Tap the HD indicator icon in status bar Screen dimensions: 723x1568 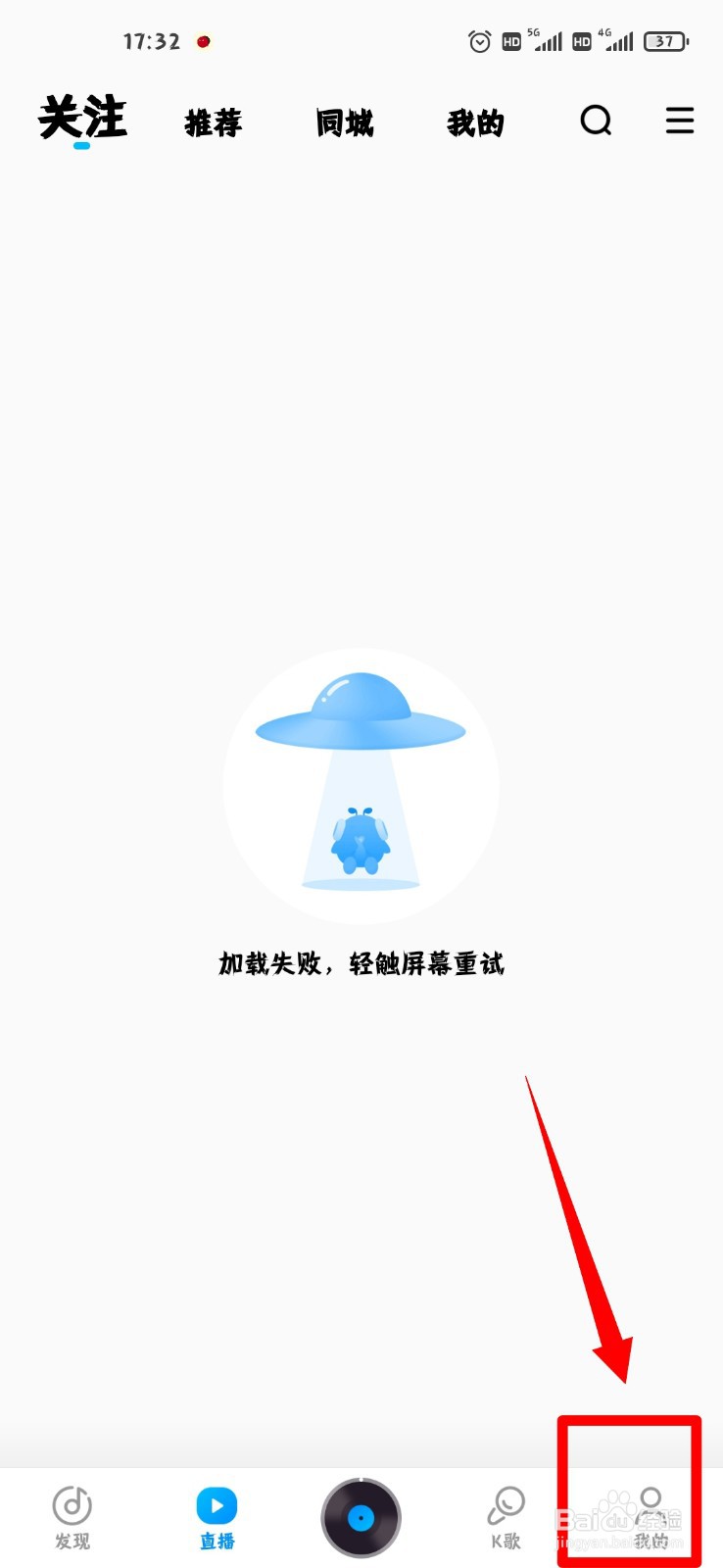(510, 41)
